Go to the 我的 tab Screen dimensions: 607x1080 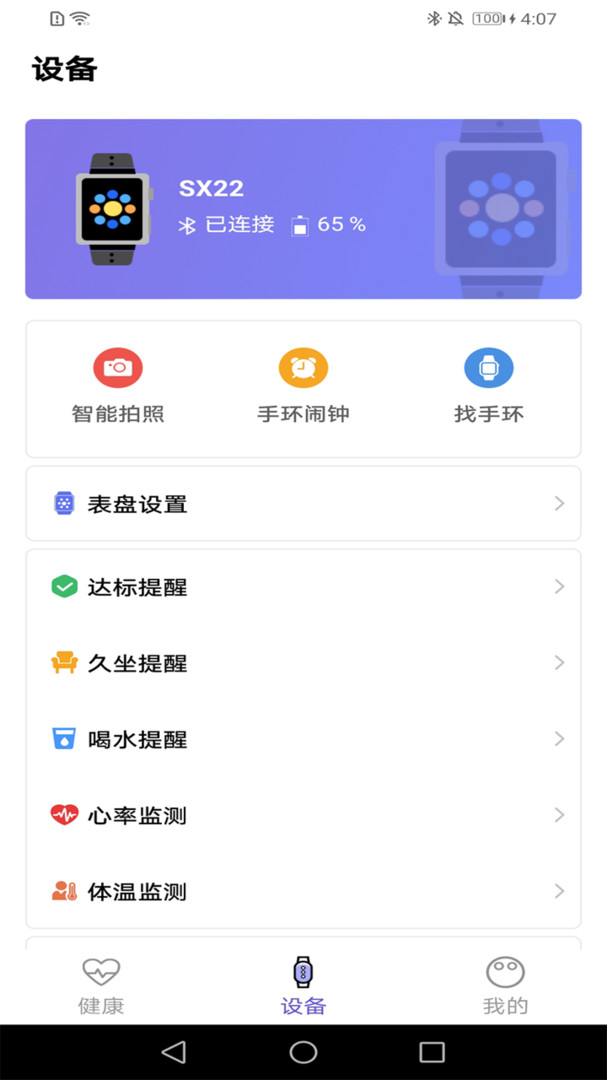pyautogui.click(x=505, y=986)
